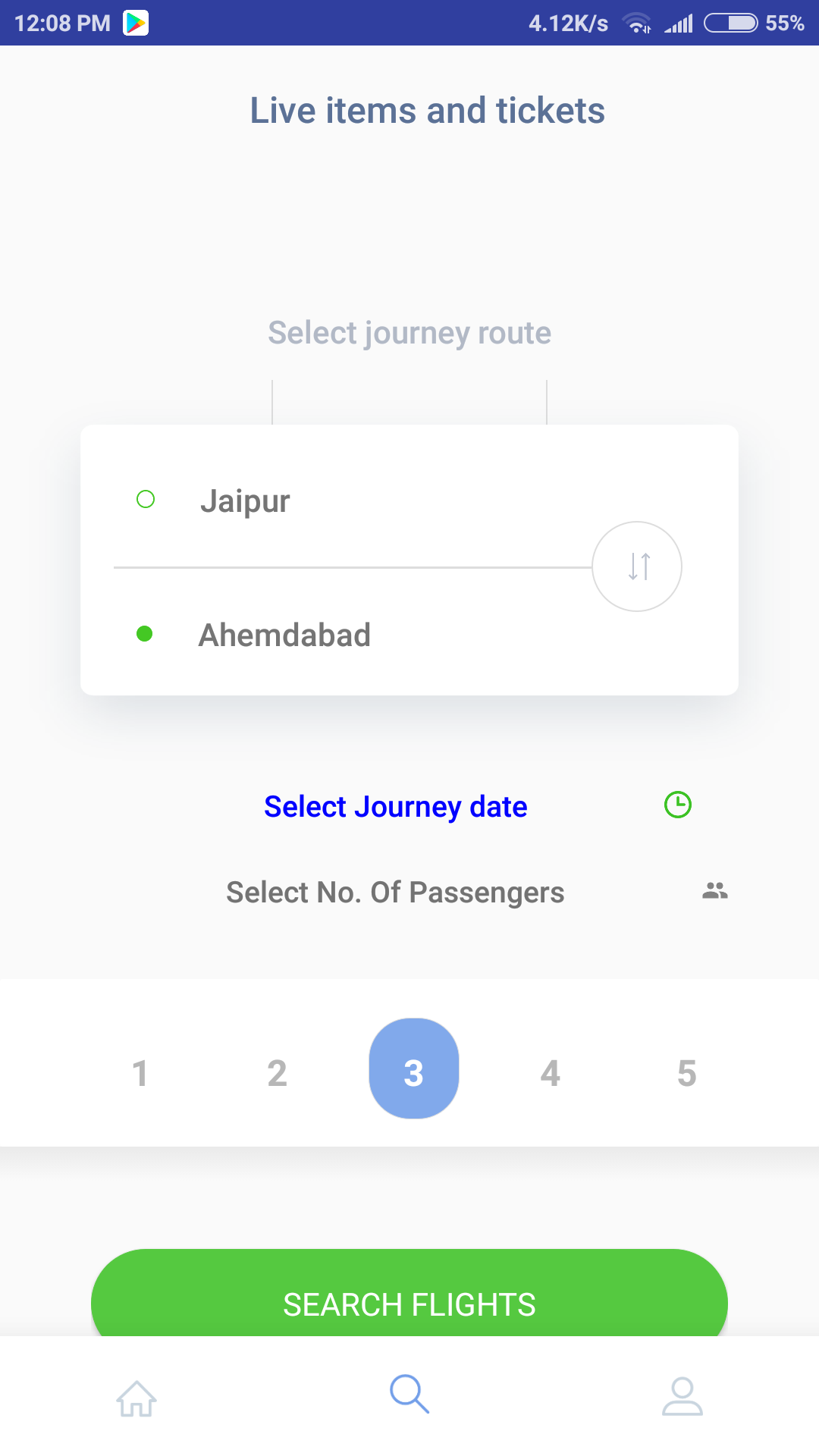Open the Select Journey date picker
The width and height of the screenshot is (819, 1456).
[x=395, y=806]
